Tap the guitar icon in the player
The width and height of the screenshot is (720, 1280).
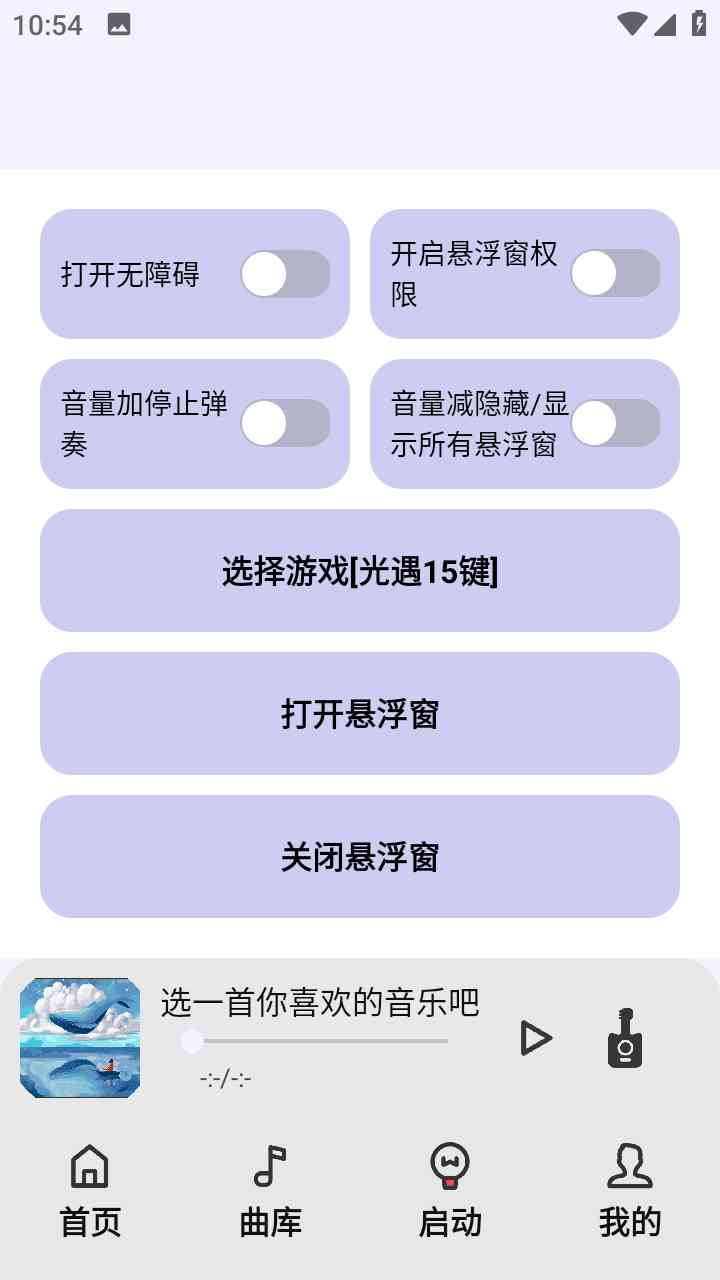(x=625, y=1038)
